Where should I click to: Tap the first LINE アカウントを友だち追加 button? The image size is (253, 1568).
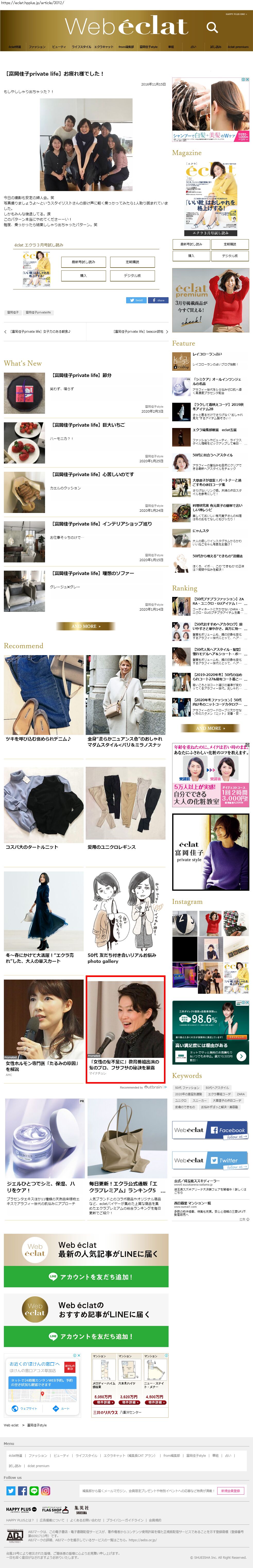click(x=86, y=1276)
